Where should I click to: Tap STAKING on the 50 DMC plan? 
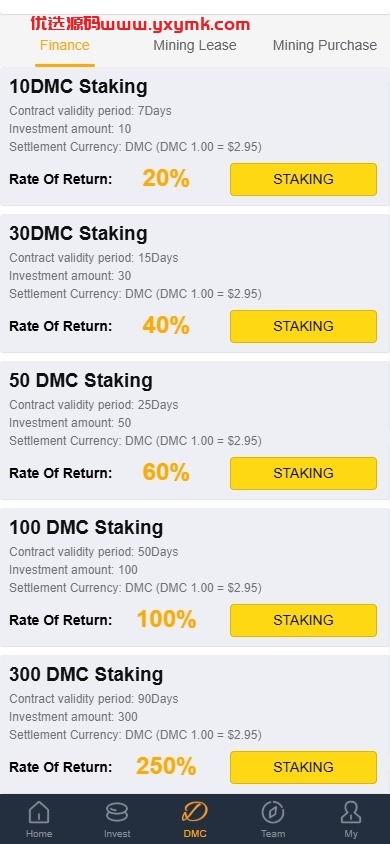pyautogui.click(x=303, y=473)
